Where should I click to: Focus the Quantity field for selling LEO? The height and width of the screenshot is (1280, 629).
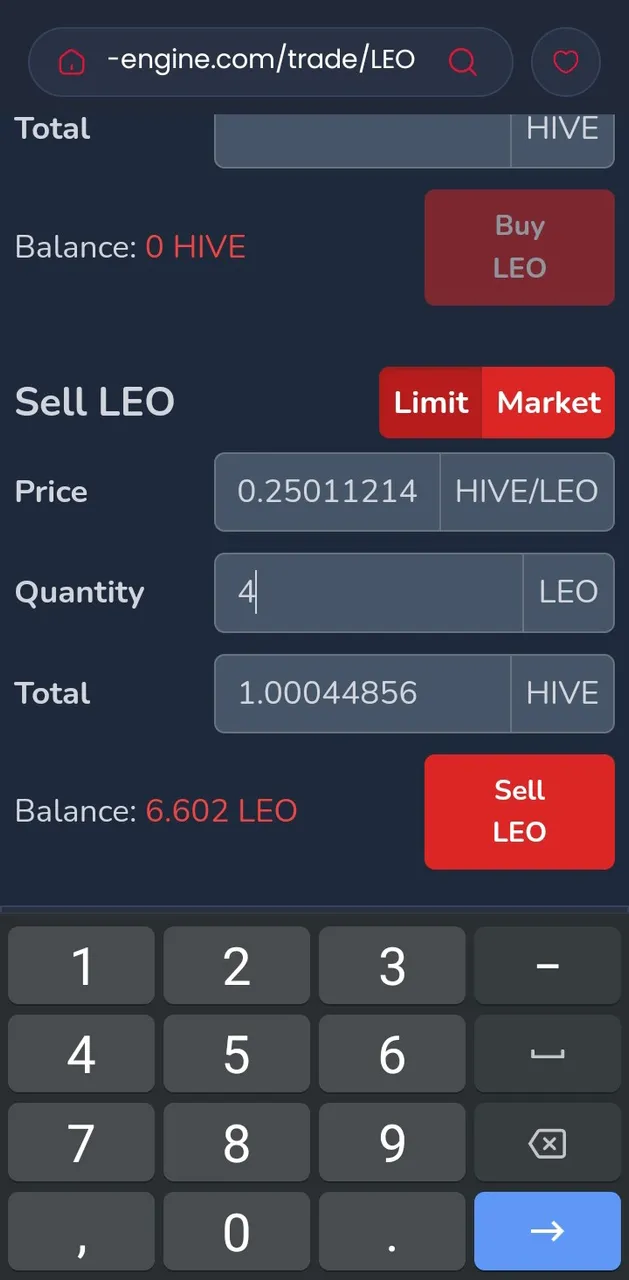point(369,592)
